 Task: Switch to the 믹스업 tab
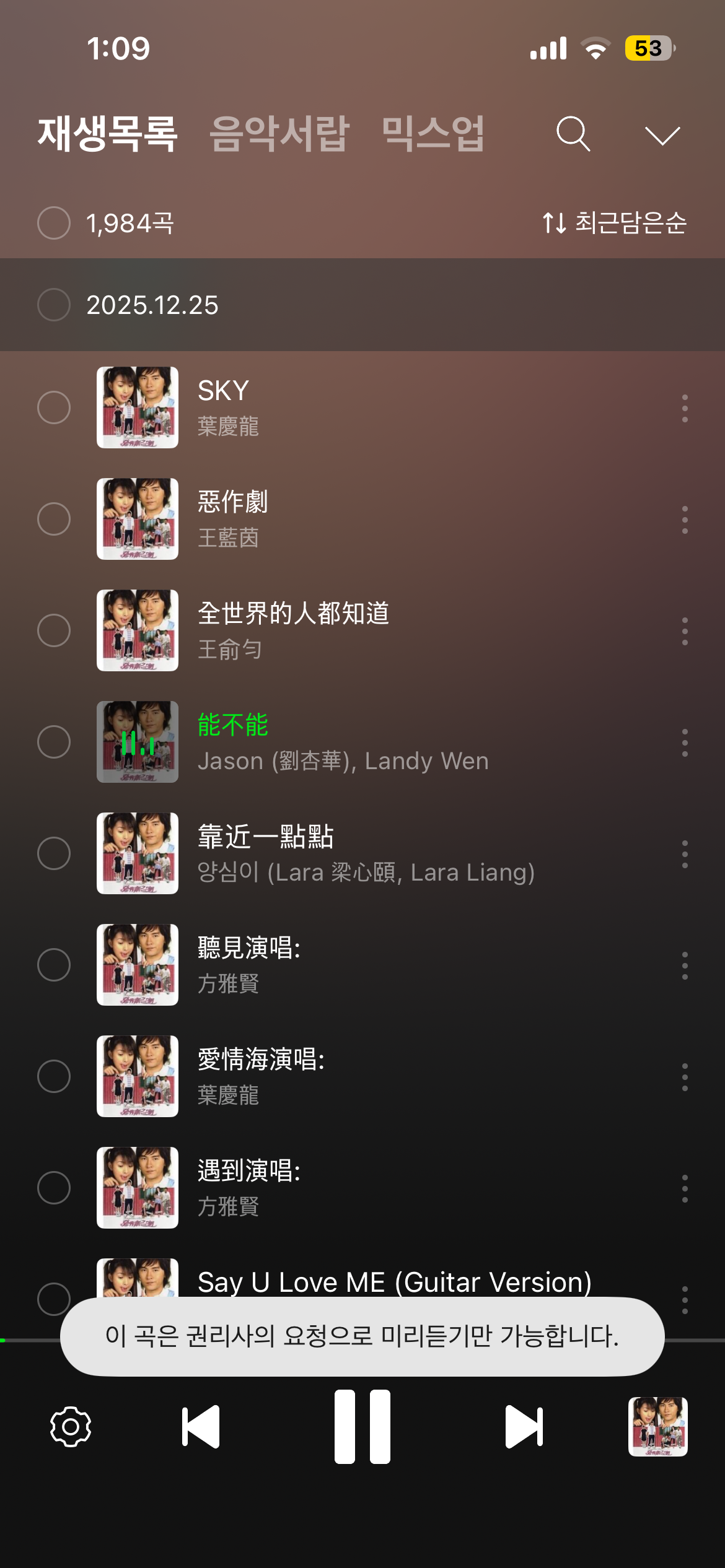(x=433, y=134)
